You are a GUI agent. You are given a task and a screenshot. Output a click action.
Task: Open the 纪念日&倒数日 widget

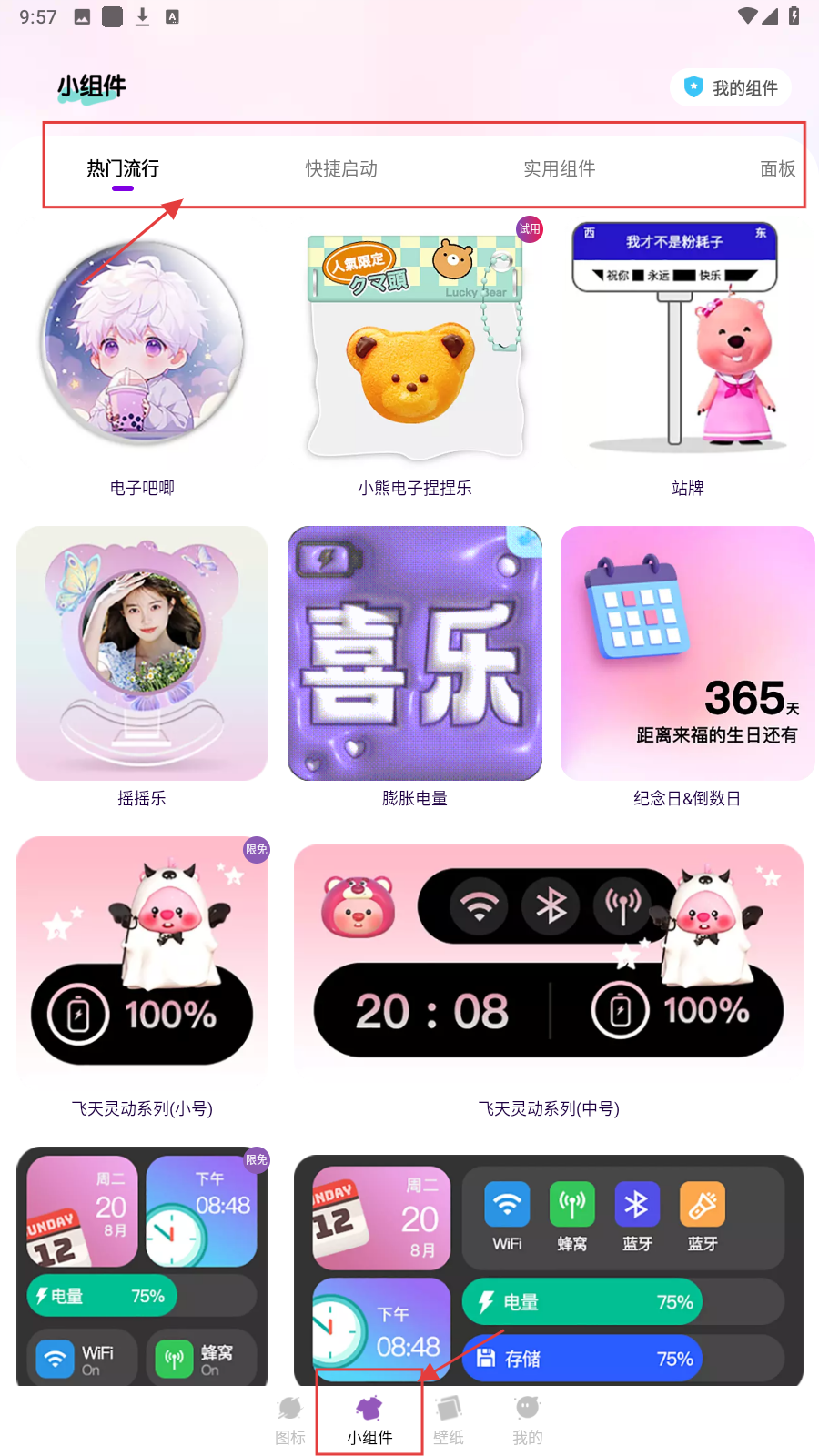(x=687, y=653)
